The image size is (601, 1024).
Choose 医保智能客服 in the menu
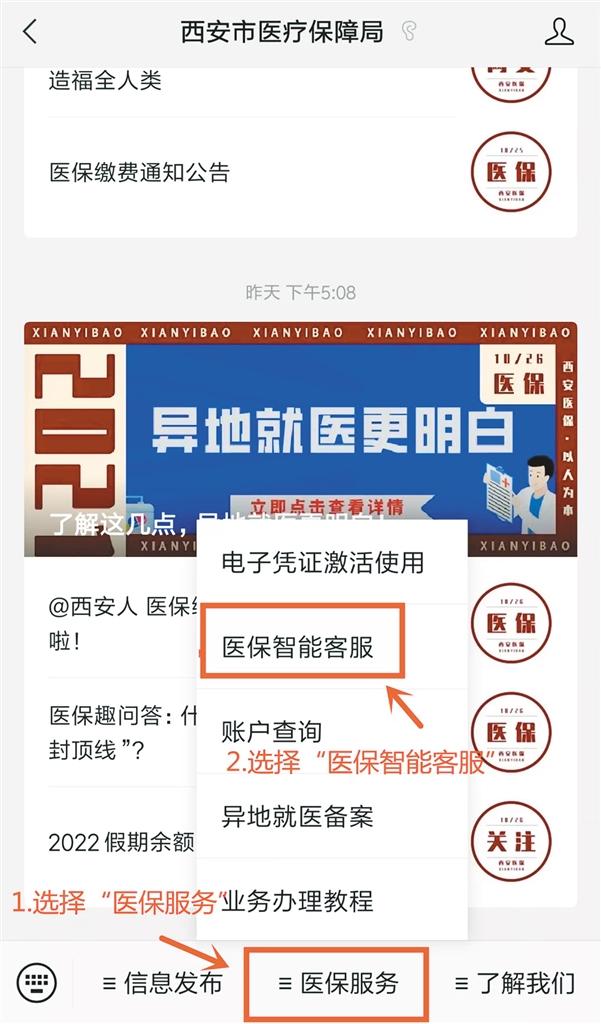click(300, 646)
